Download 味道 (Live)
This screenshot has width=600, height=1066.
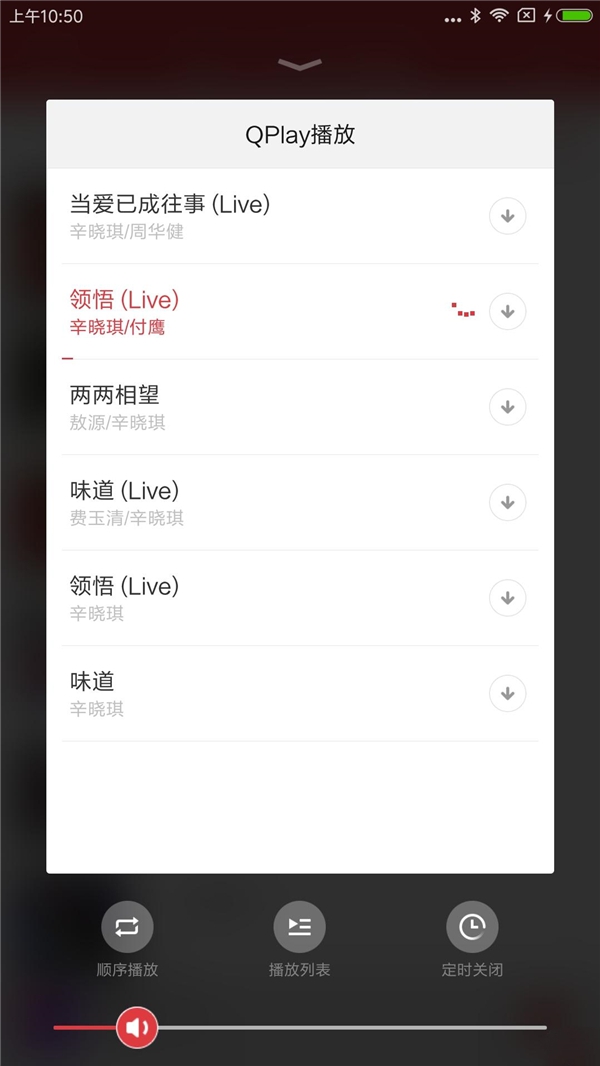click(508, 503)
